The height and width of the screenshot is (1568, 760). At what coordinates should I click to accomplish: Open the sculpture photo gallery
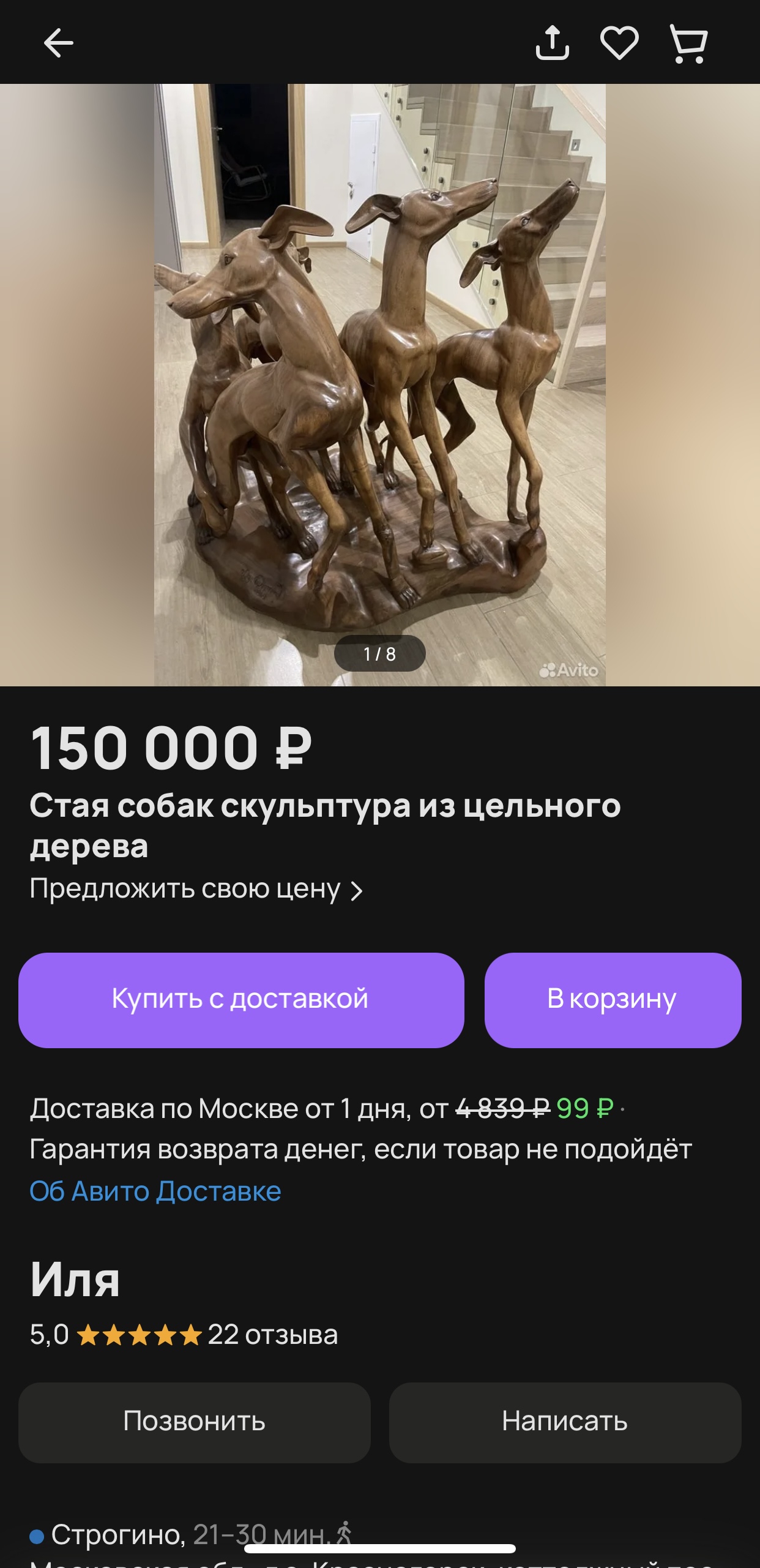point(380,384)
